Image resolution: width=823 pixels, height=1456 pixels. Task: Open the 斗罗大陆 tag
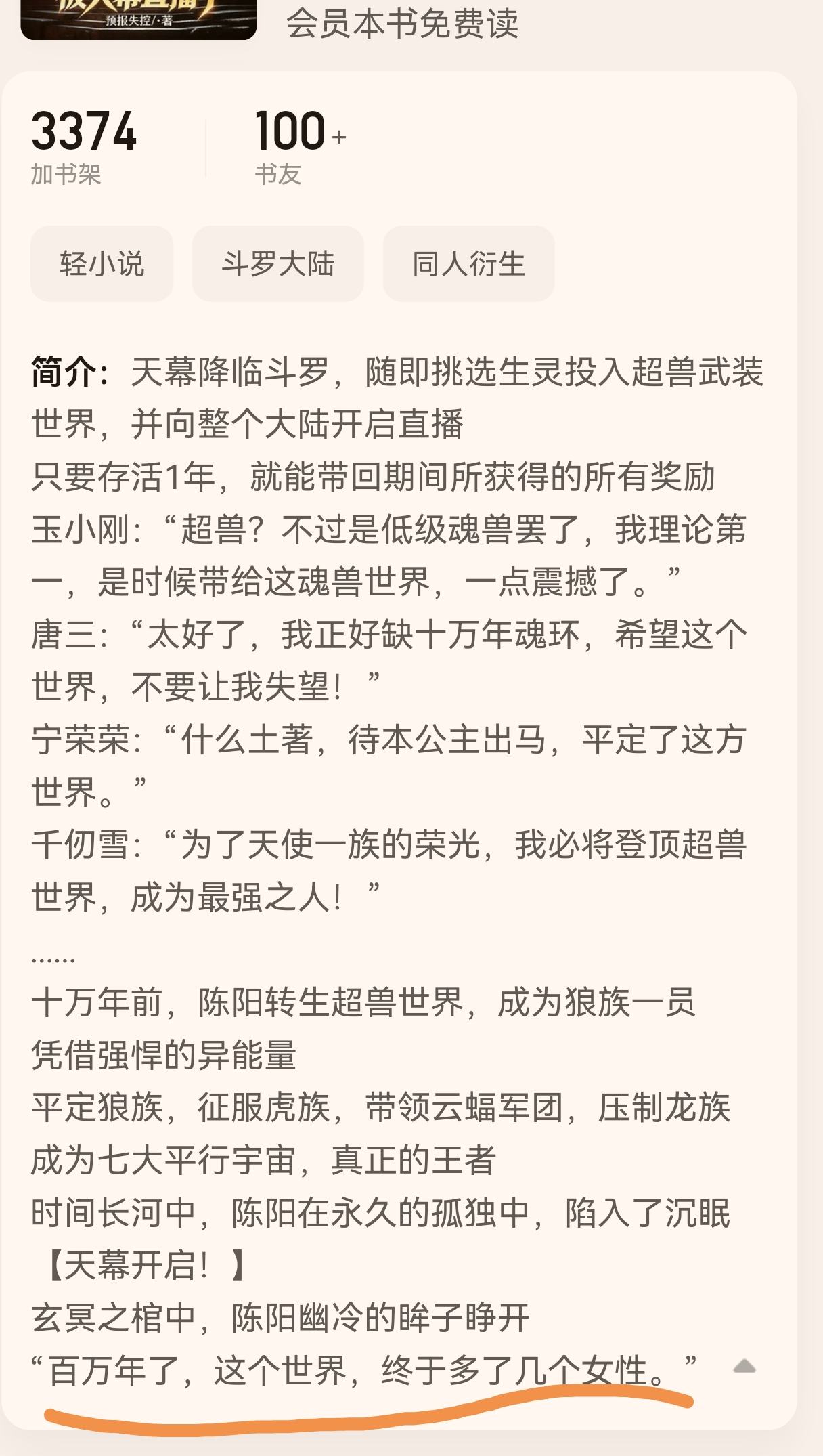[277, 263]
